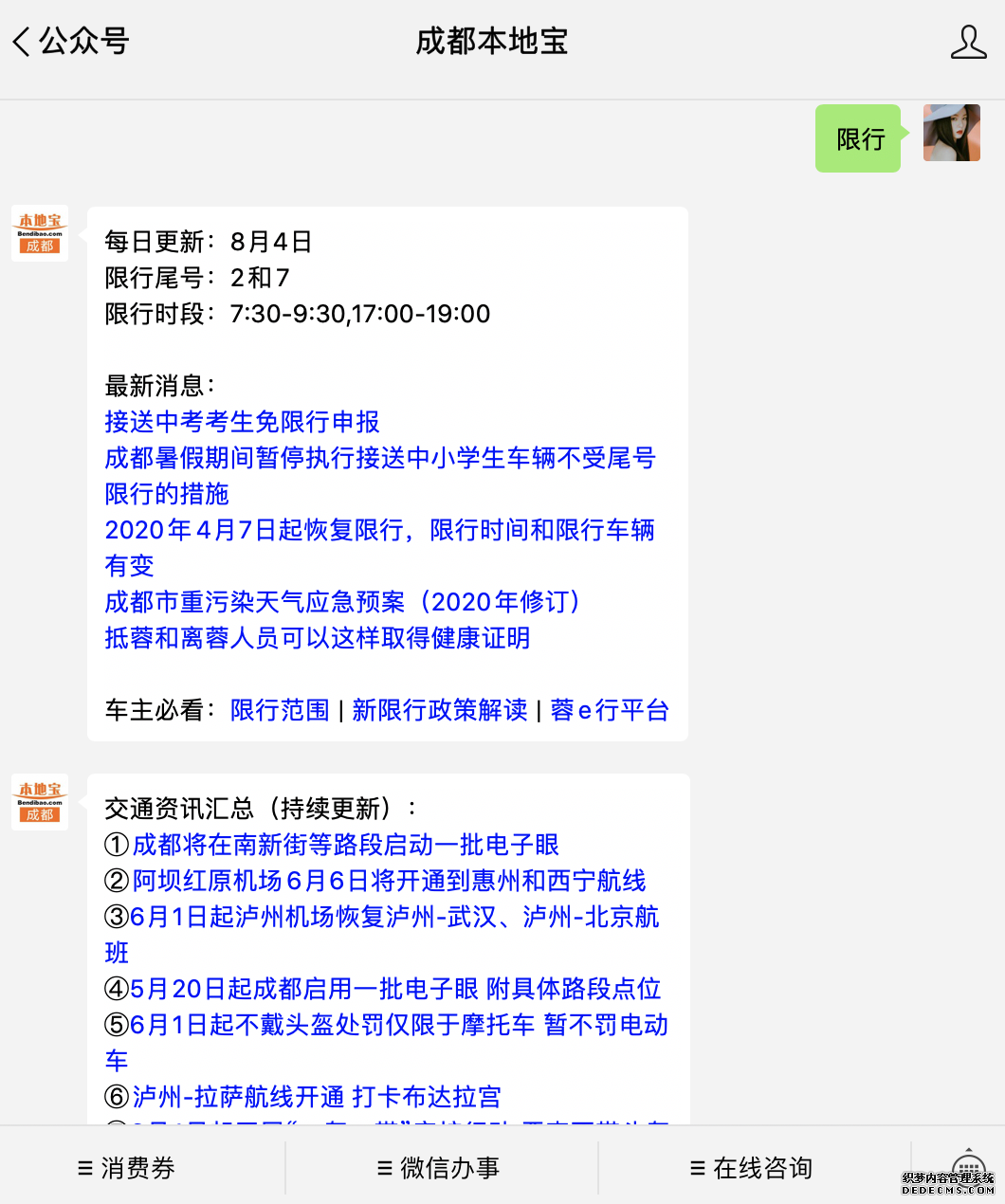The height and width of the screenshot is (1204, 1005).
Task: Open link 成都将在南新街等路段启动一批电子眼
Action: tap(345, 845)
